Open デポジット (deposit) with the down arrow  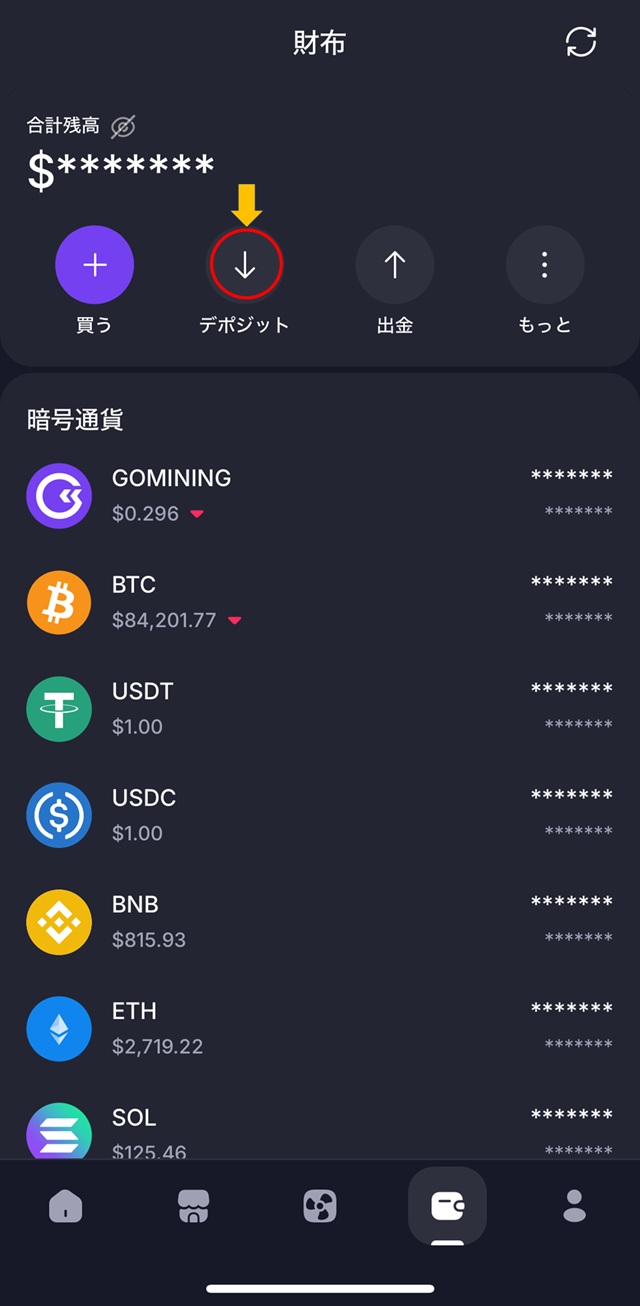pyautogui.click(x=245, y=265)
